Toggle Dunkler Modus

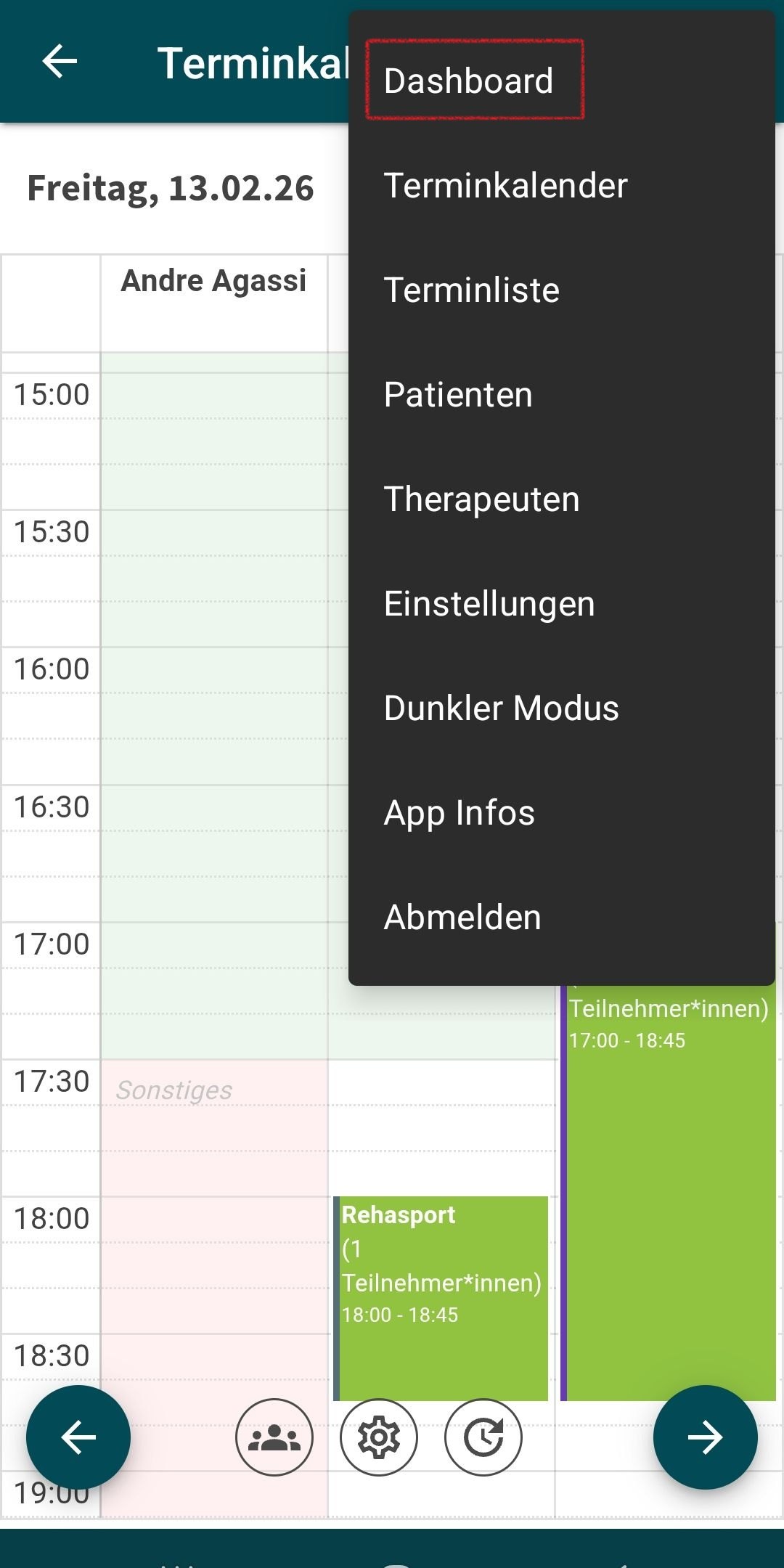click(x=501, y=708)
